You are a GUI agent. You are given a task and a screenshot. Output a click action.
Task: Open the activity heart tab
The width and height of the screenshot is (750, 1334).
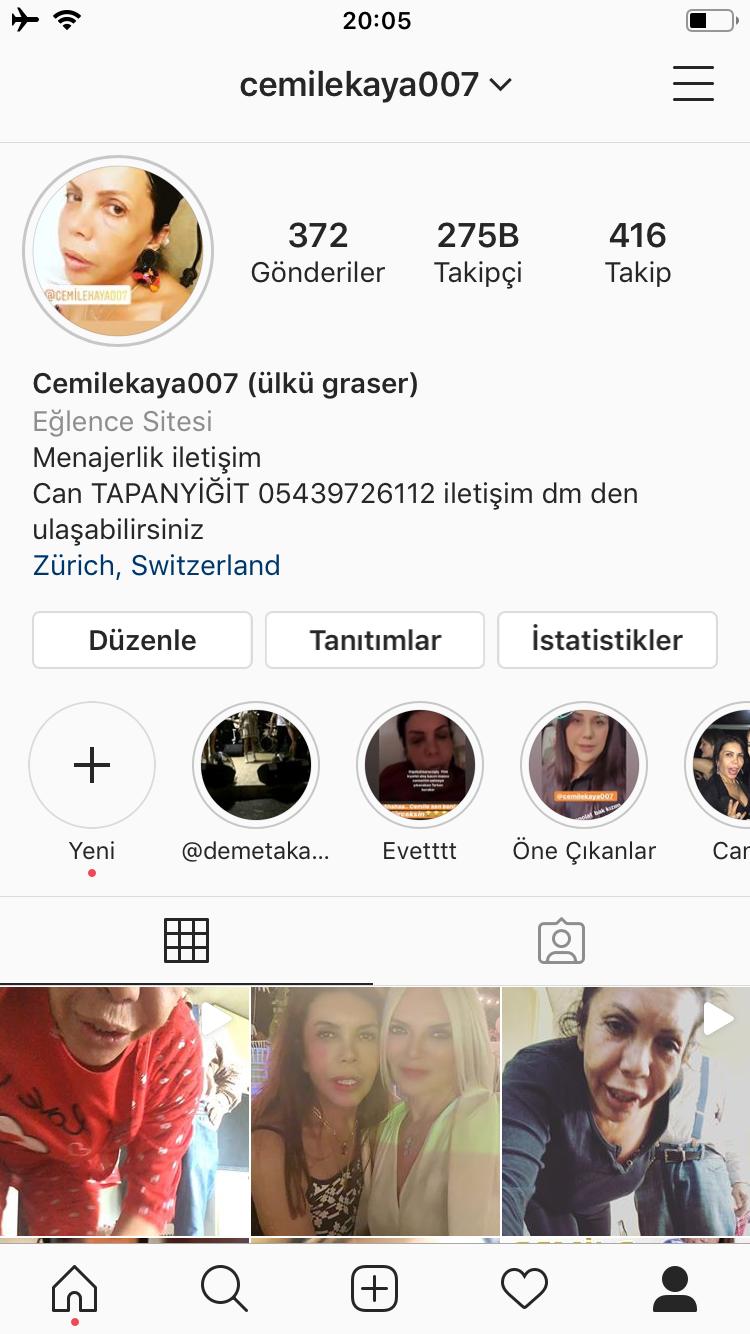[524, 1289]
